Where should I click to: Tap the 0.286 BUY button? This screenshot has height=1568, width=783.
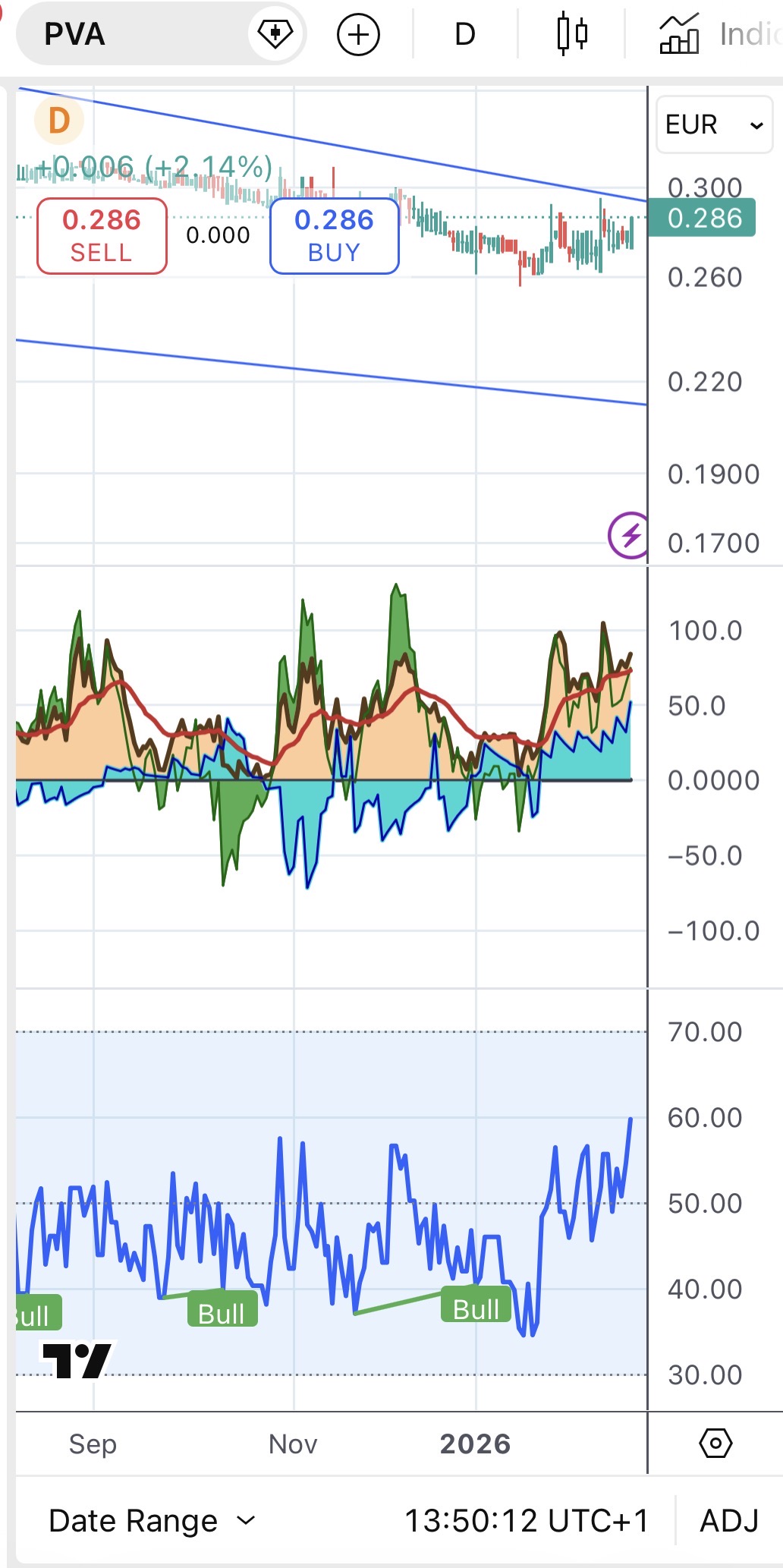335,236
